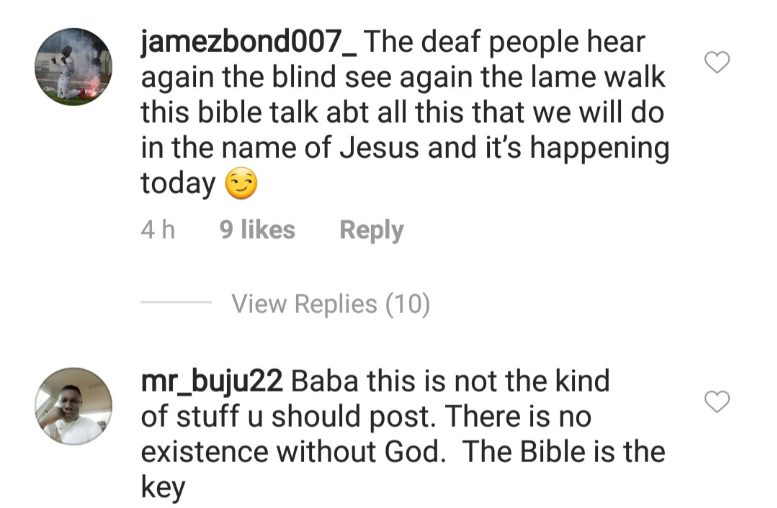Screen dimensions: 777x508
Task: Like mr_buju22's comment
Action: pyautogui.click(x=717, y=402)
